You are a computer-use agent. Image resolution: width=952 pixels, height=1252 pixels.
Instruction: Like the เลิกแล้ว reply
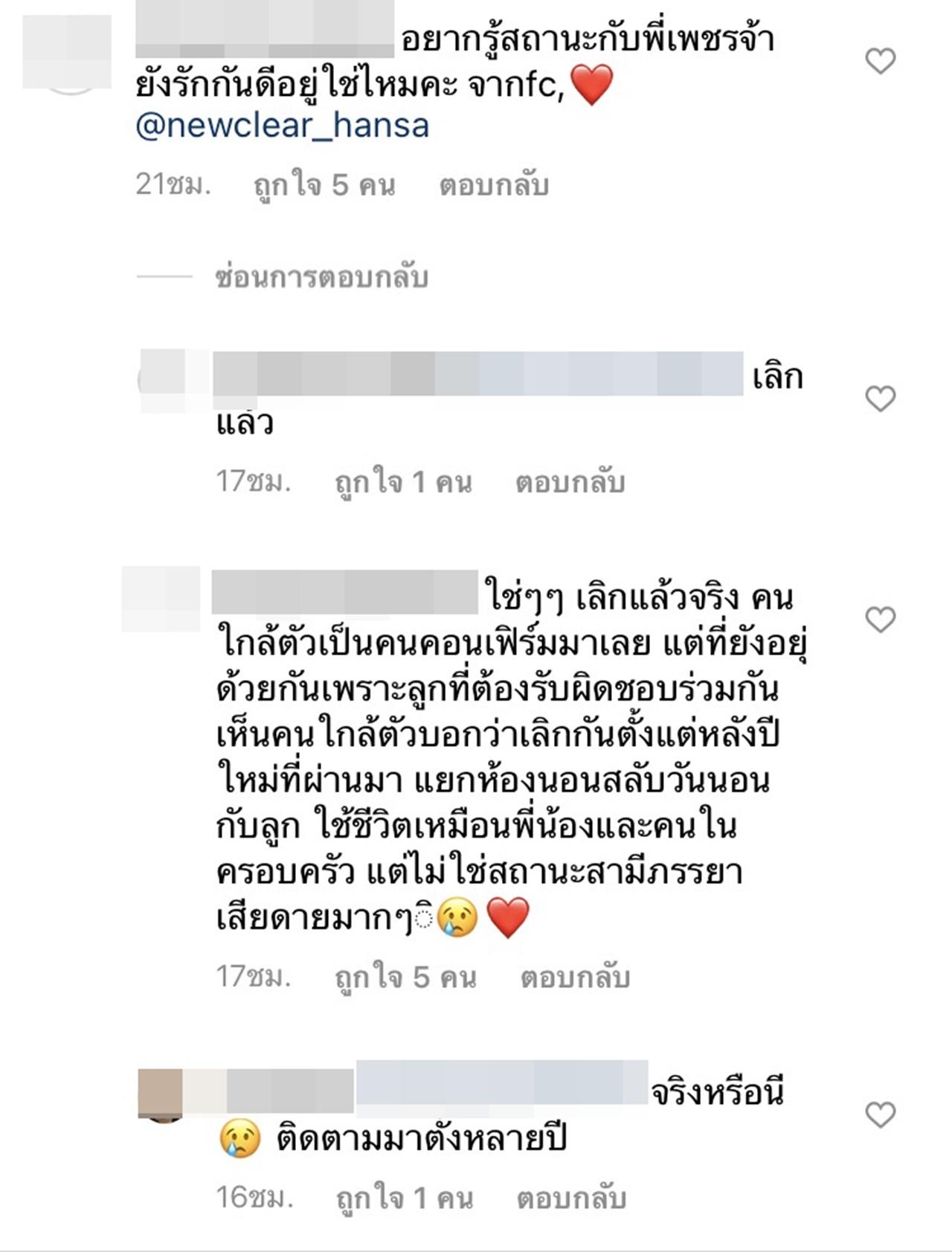click(880, 399)
